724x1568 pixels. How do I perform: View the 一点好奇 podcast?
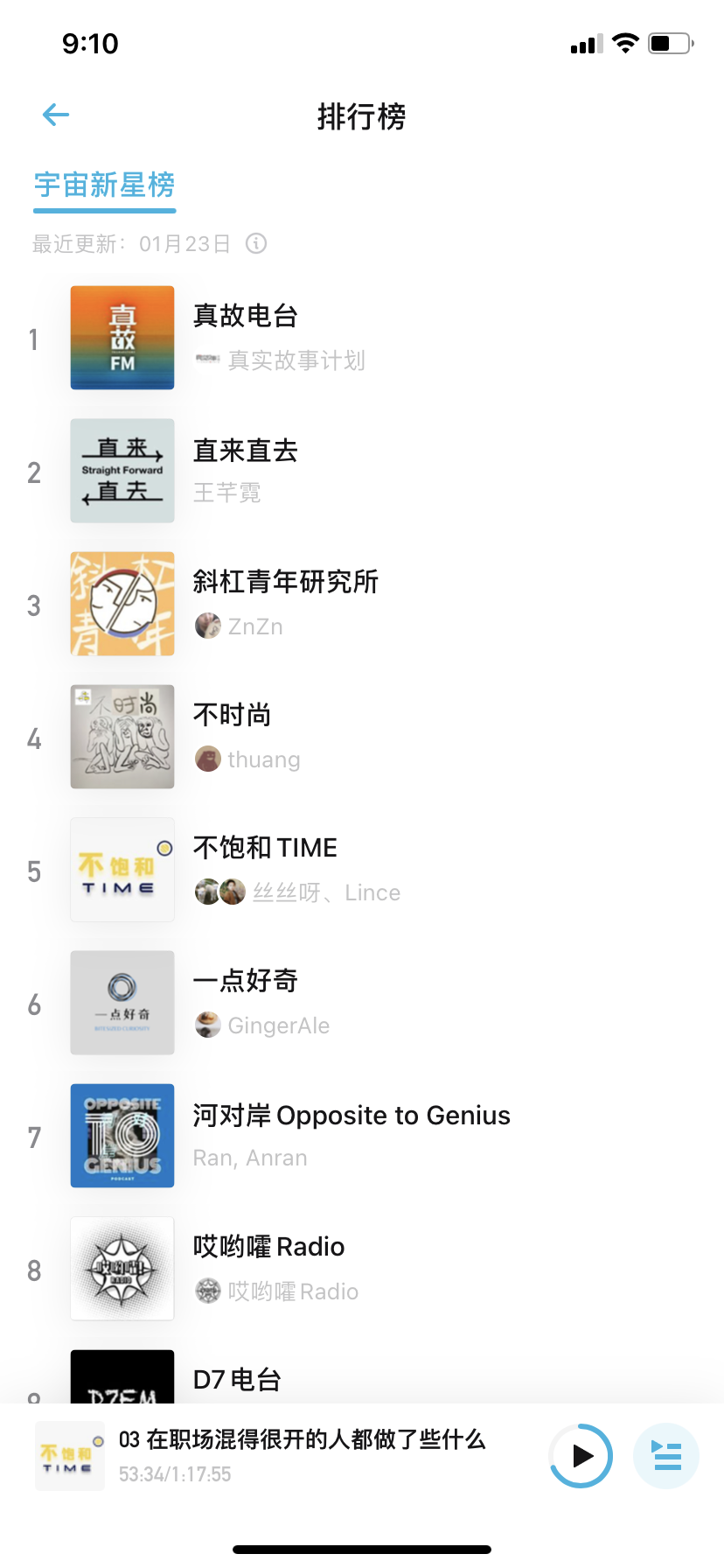tap(246, 981)
